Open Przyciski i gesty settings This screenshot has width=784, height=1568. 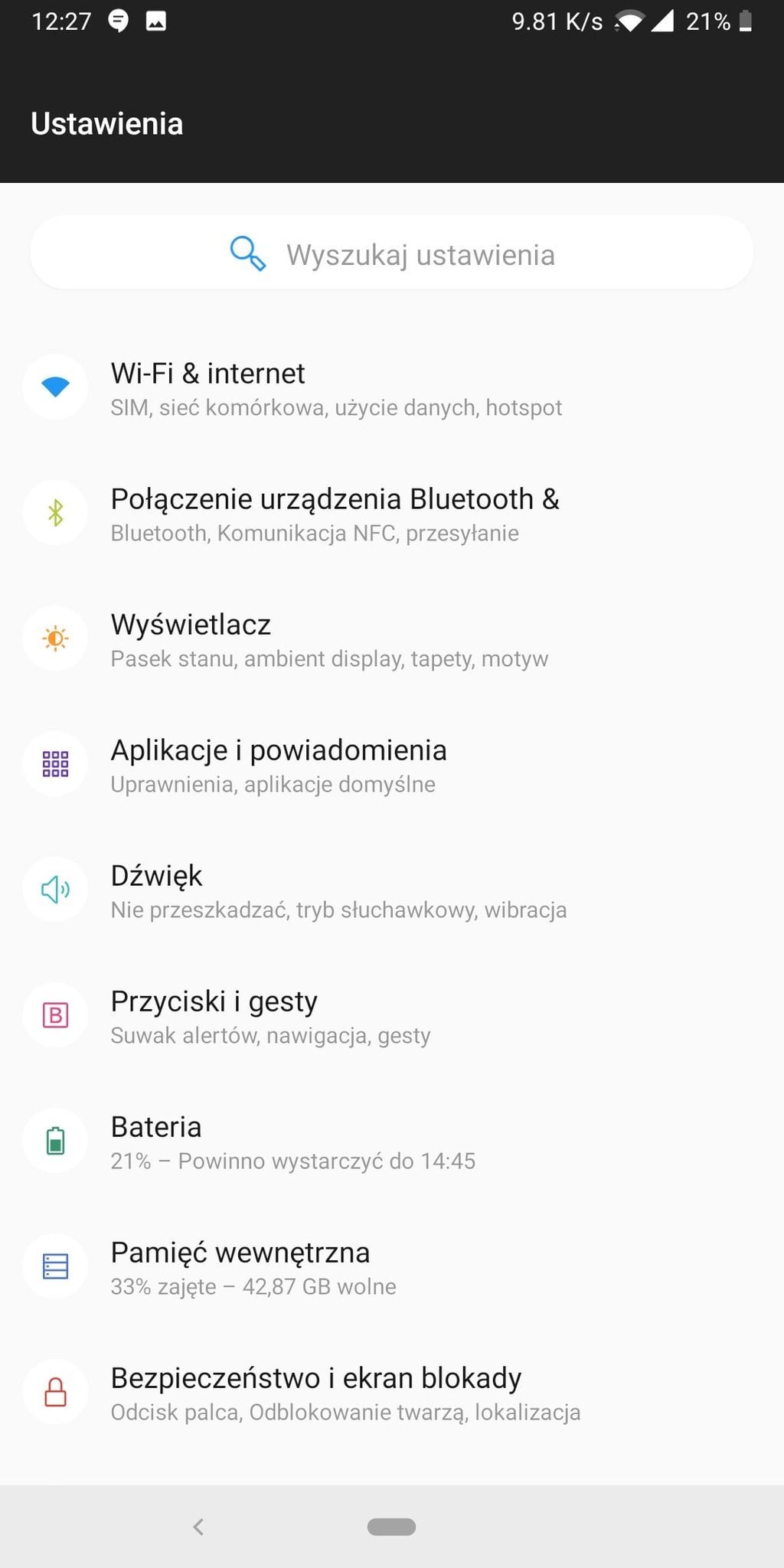coord(392,1016)
